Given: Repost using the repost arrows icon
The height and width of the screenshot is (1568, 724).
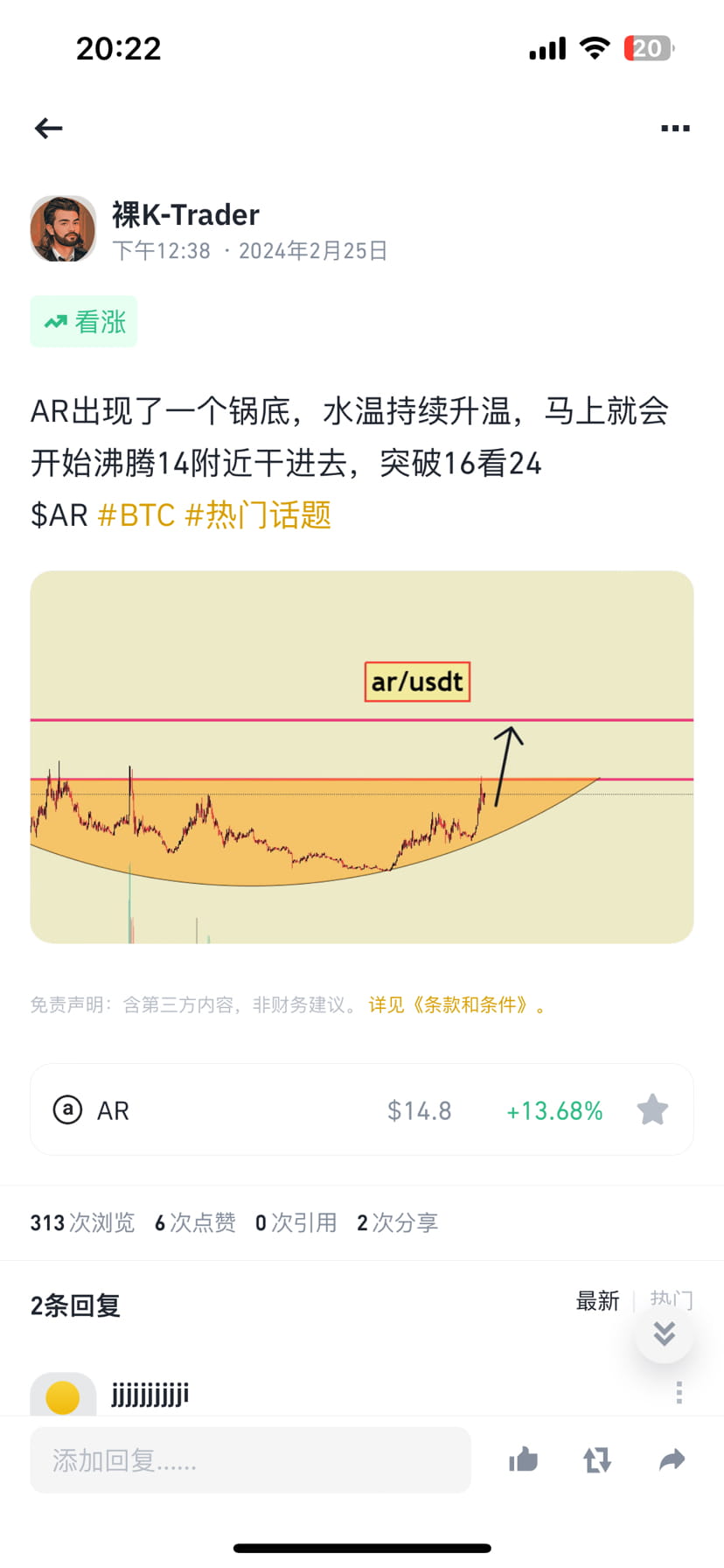Looking at the screenshot, I should tap(596, 1459).
